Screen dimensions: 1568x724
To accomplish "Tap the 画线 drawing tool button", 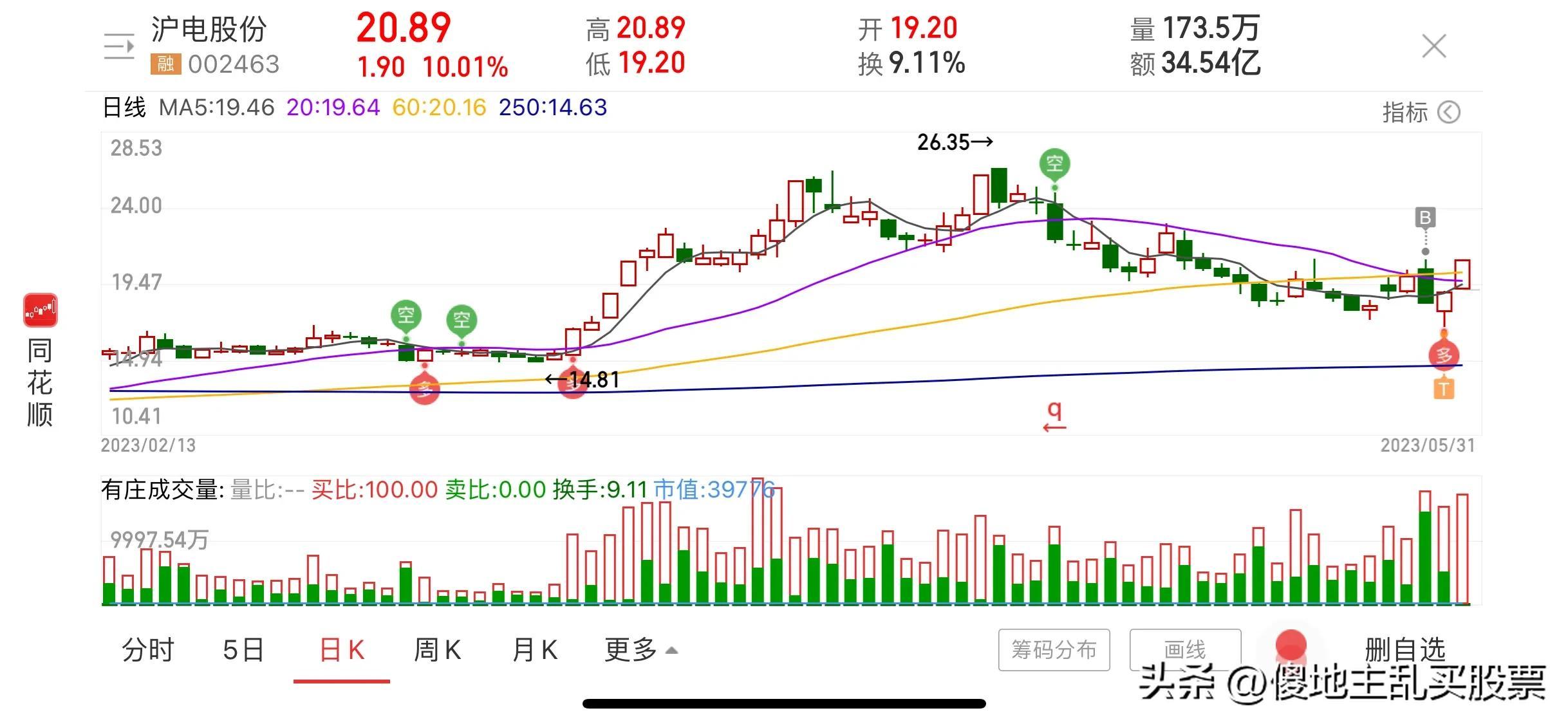I will (1185, 650).
